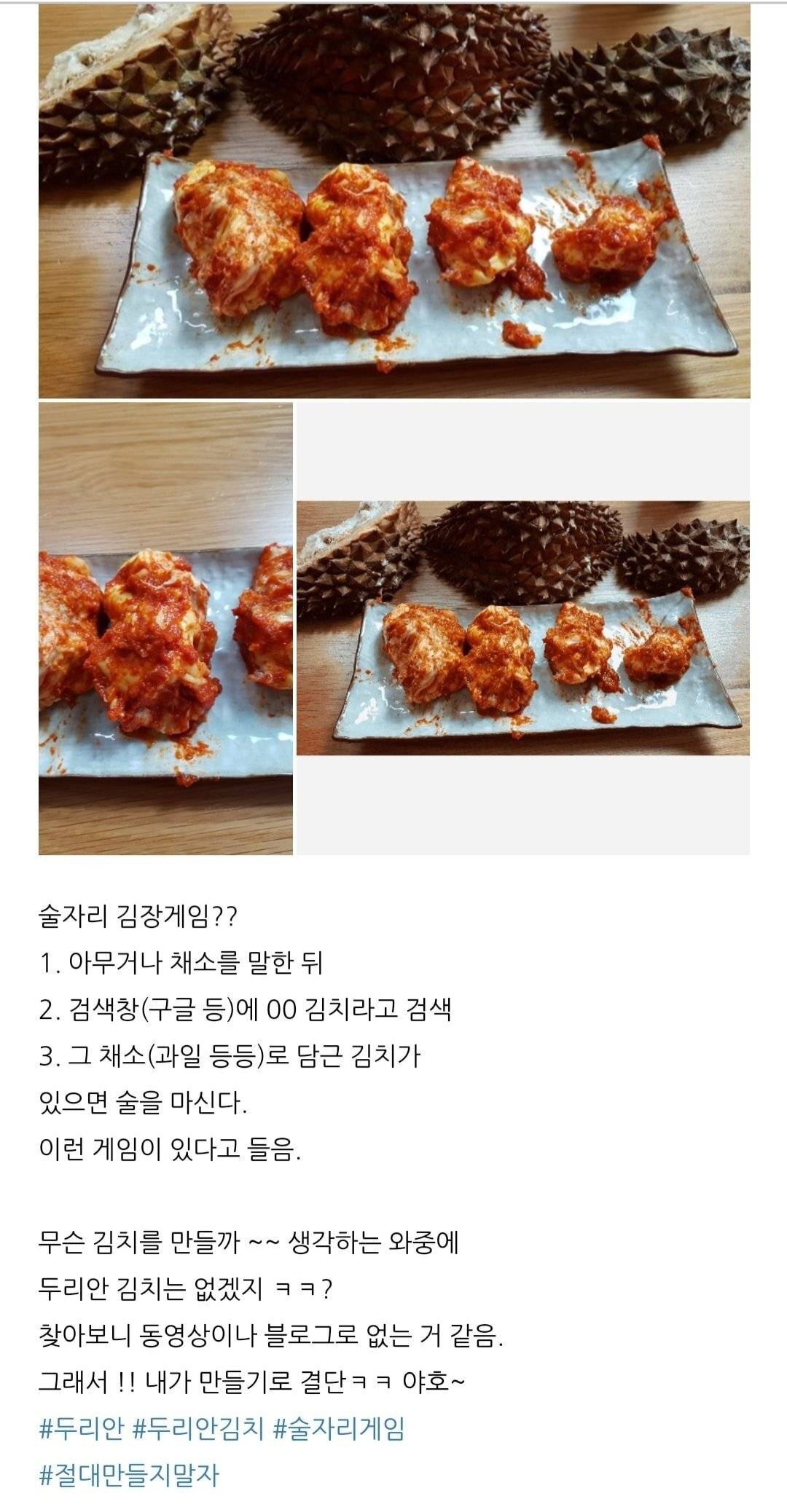This screenshot has height=1512, width=787.
Task: Open the #술자리게임 hashtag
Action: [338, 1429]
